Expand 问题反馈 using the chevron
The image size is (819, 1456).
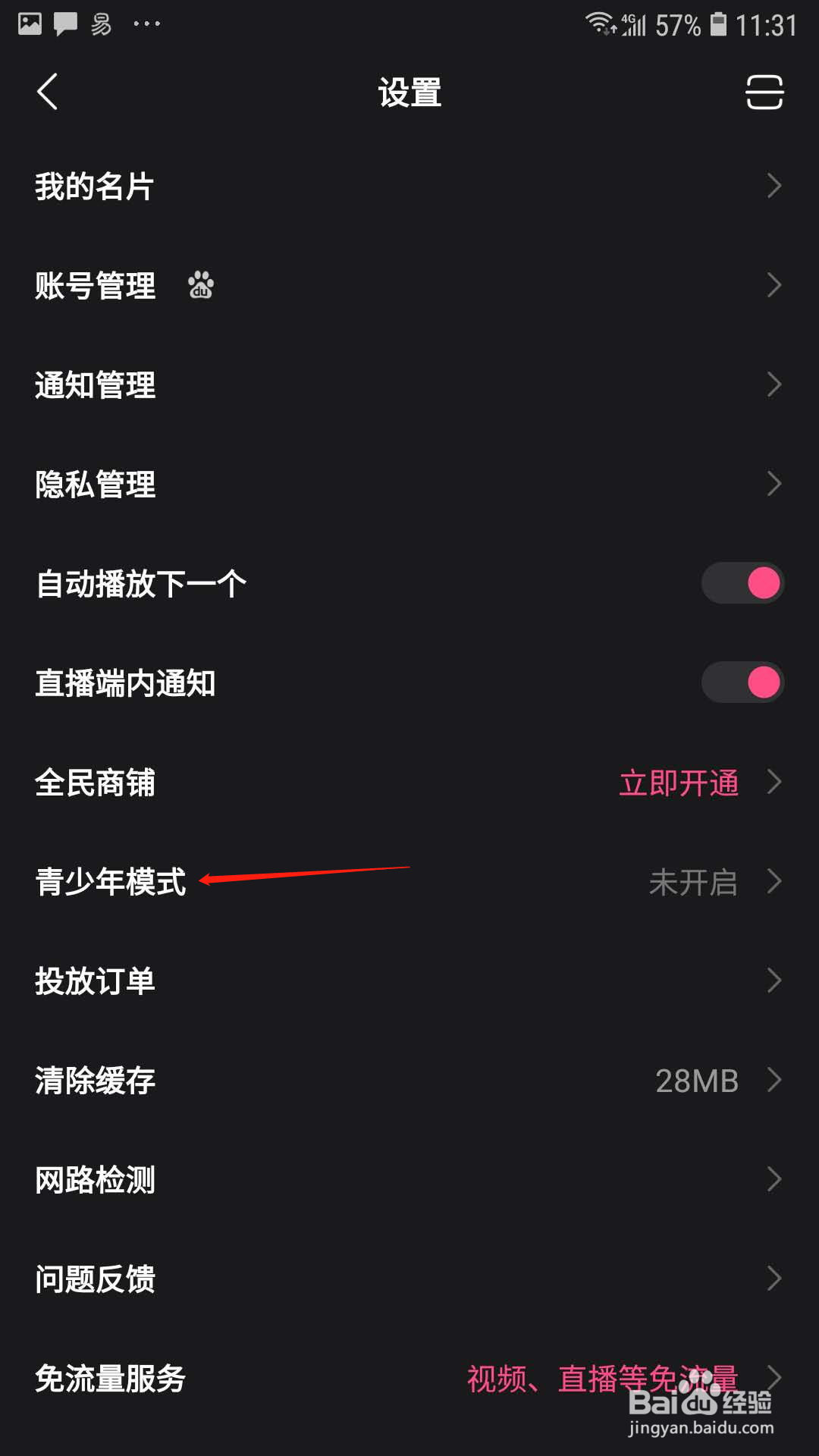click(772, 1279)
